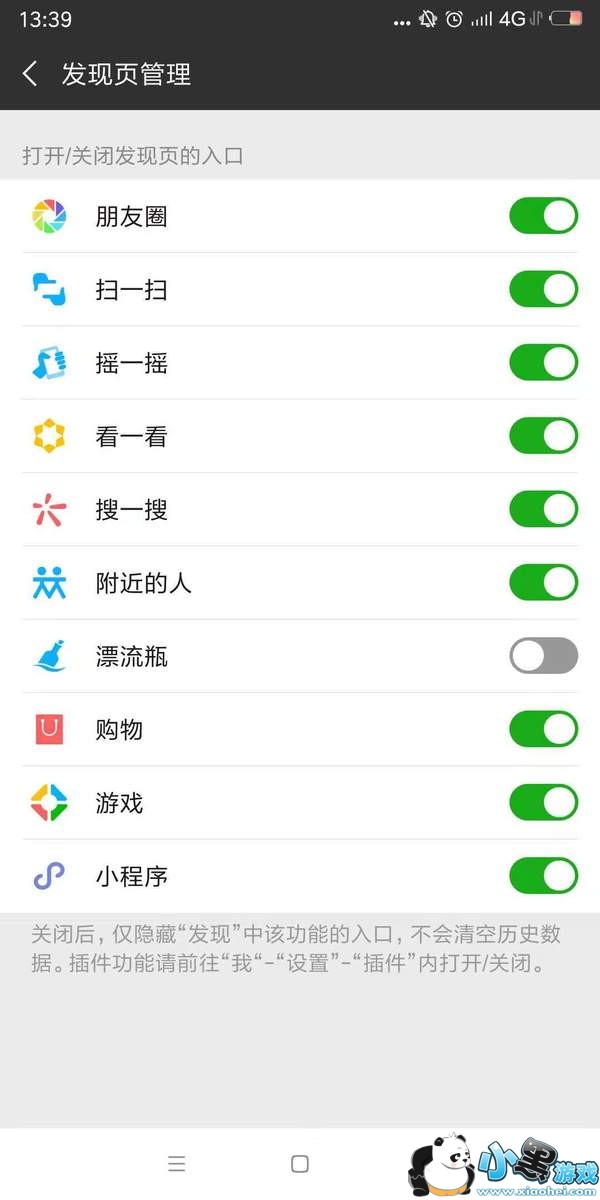The width and height of the screenshot is (600, 1200).
Task: Tap the system home button
Action: [x=299, y=1164]
